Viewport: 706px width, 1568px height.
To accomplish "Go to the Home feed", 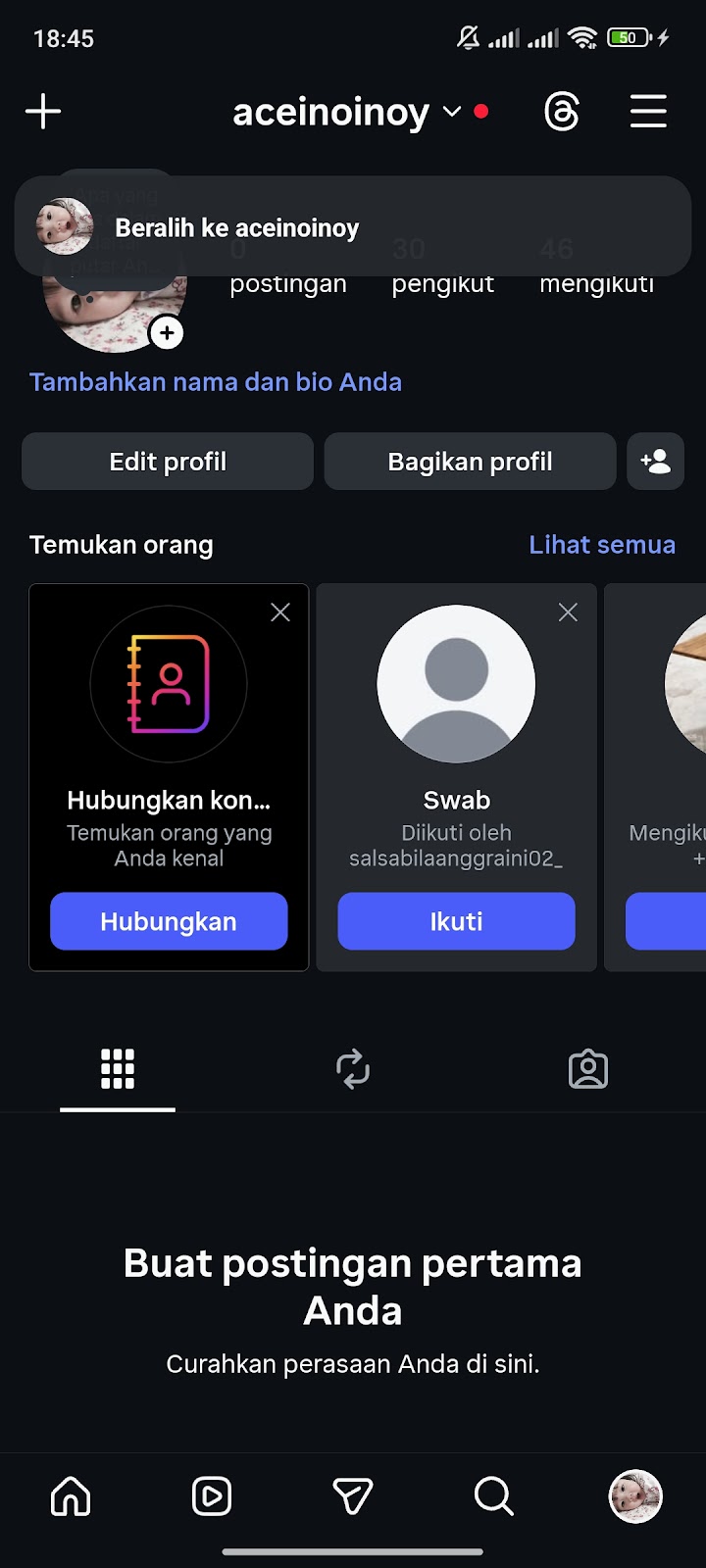I will (x=71, y=1496).
